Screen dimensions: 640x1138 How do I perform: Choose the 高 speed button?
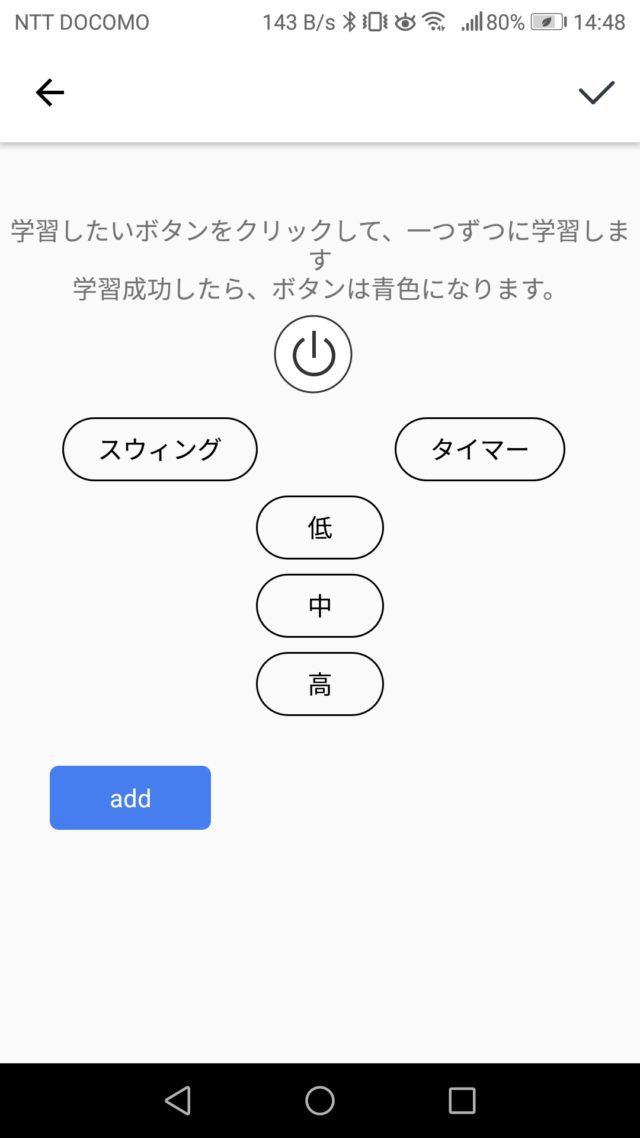[320, 684]
